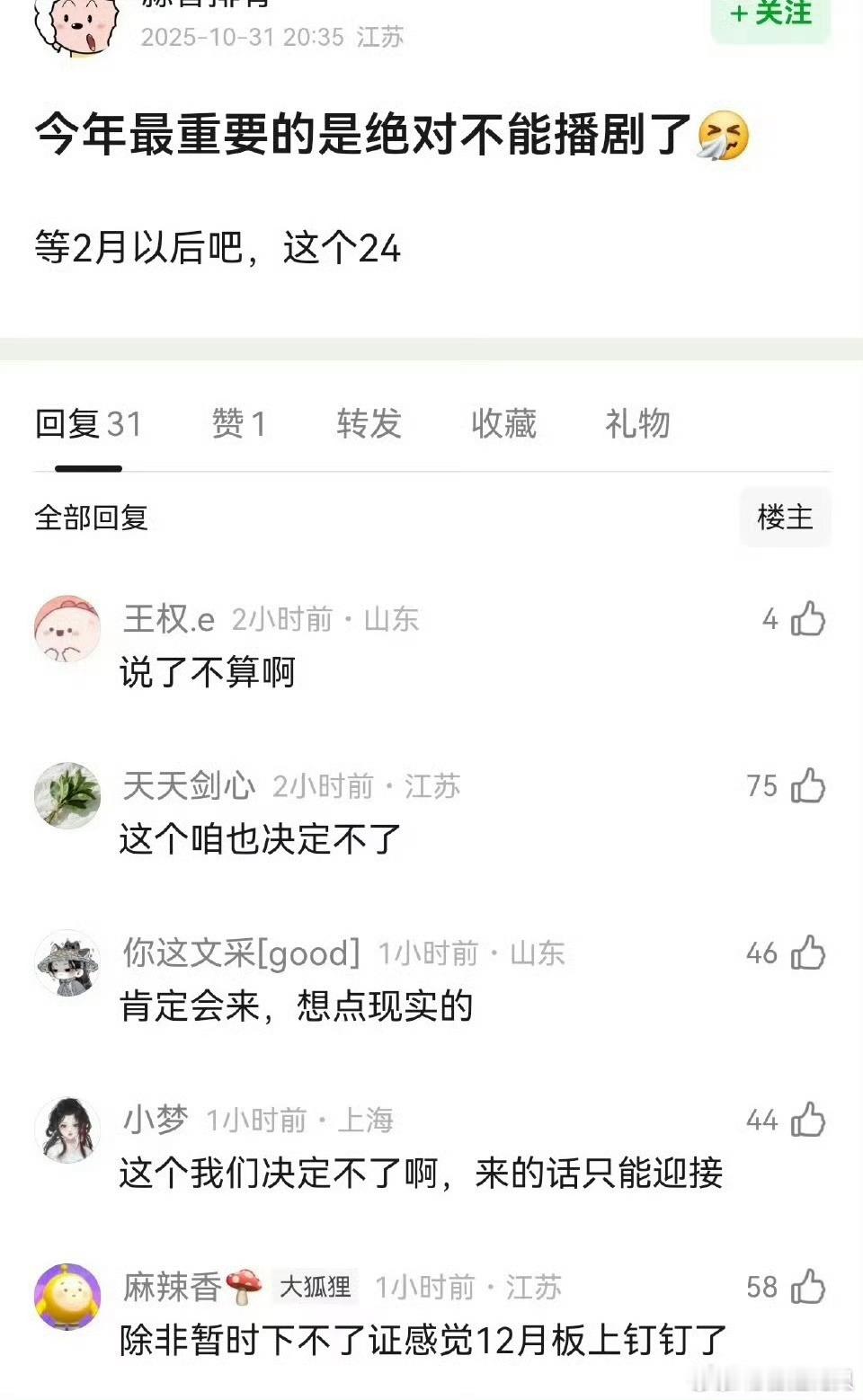Open the 赞 1 tab

pos(236,424)
